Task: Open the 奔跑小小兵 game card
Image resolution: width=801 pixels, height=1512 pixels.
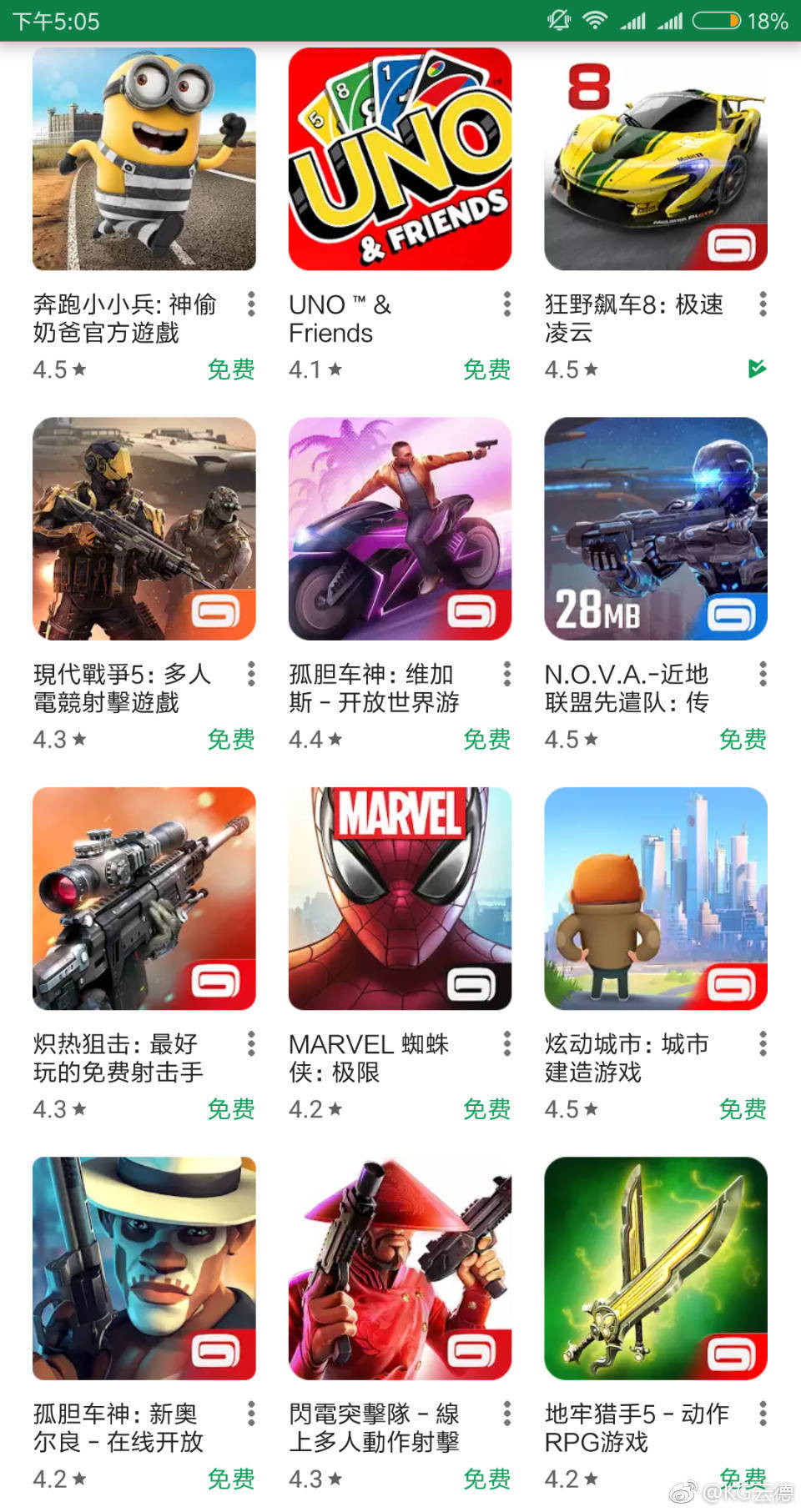Action: [144, 159]
